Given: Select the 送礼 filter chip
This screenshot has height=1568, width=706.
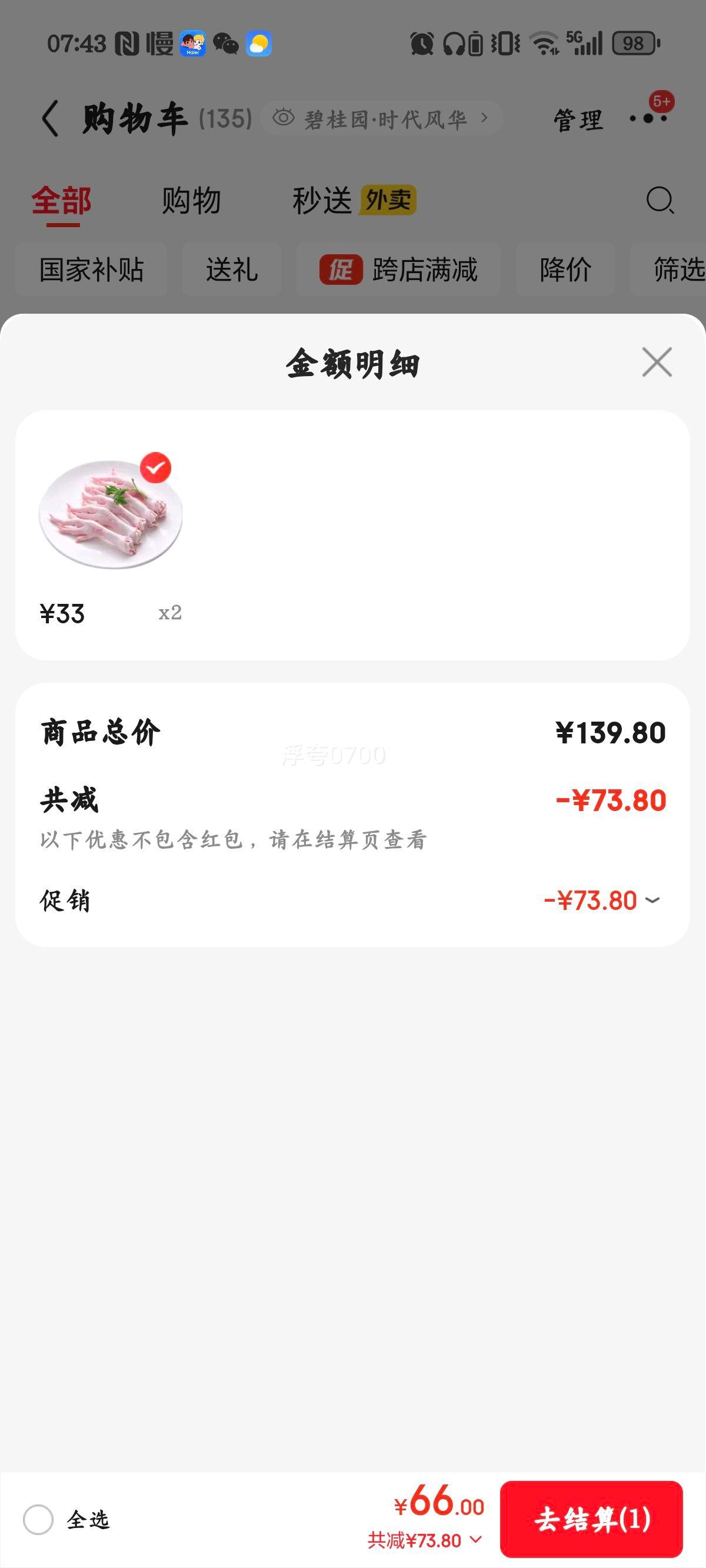Looking at the screenshot, I should coord(232,270).
